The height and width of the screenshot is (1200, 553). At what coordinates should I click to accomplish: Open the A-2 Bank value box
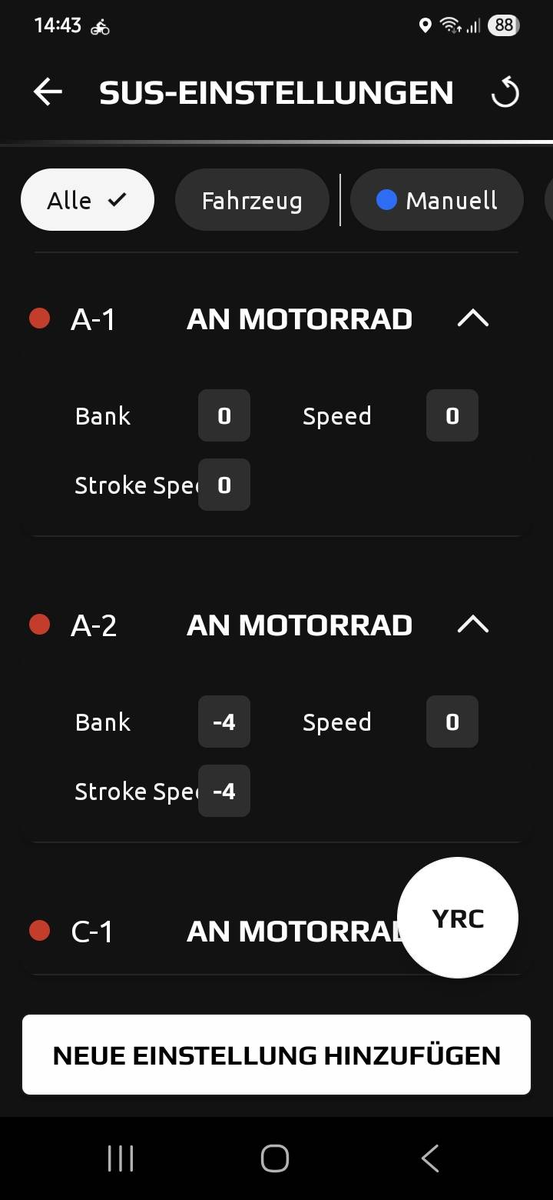224,722
